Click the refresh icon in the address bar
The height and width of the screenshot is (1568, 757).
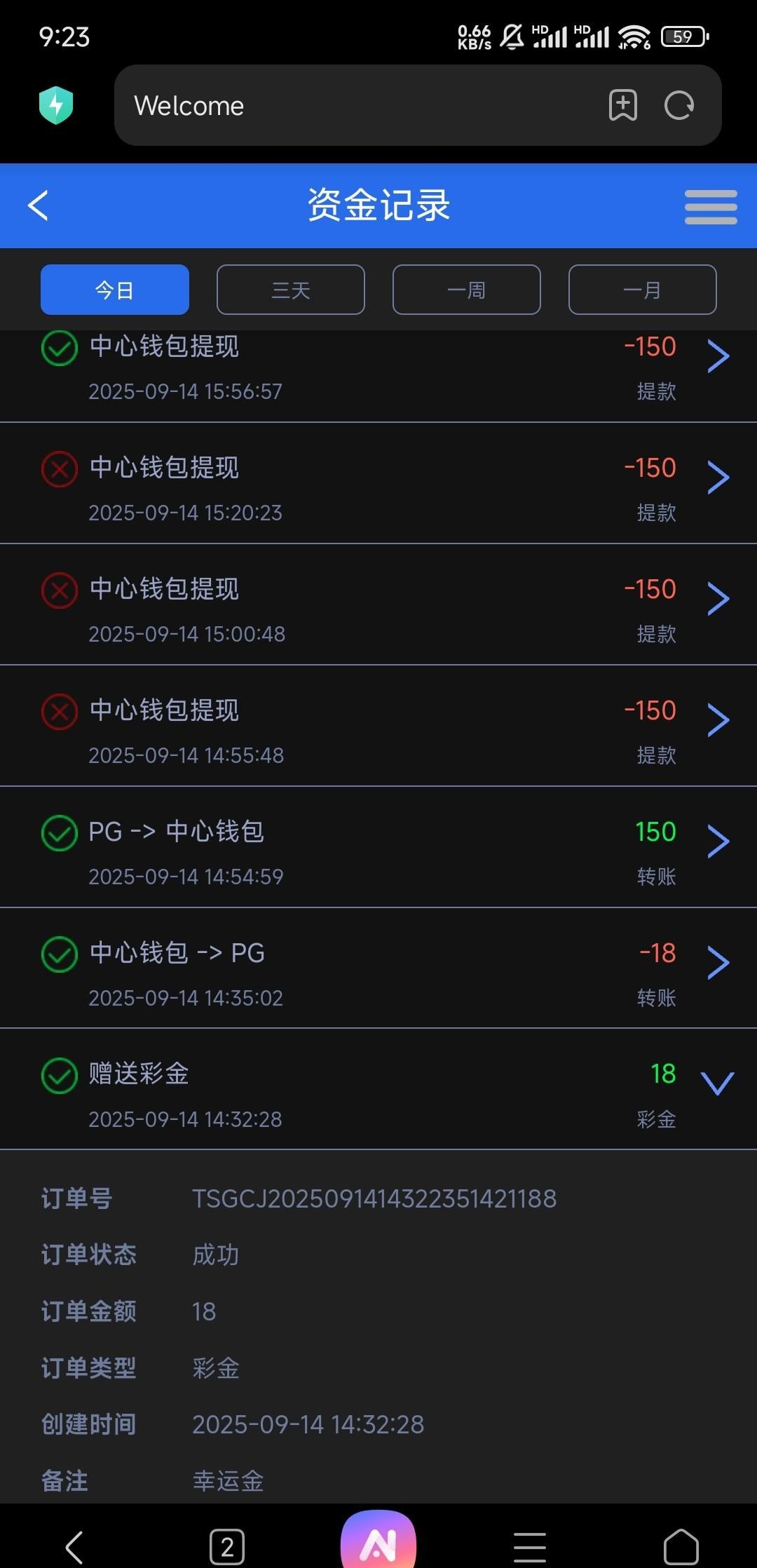pyautogui.click(x=678, y=105)
